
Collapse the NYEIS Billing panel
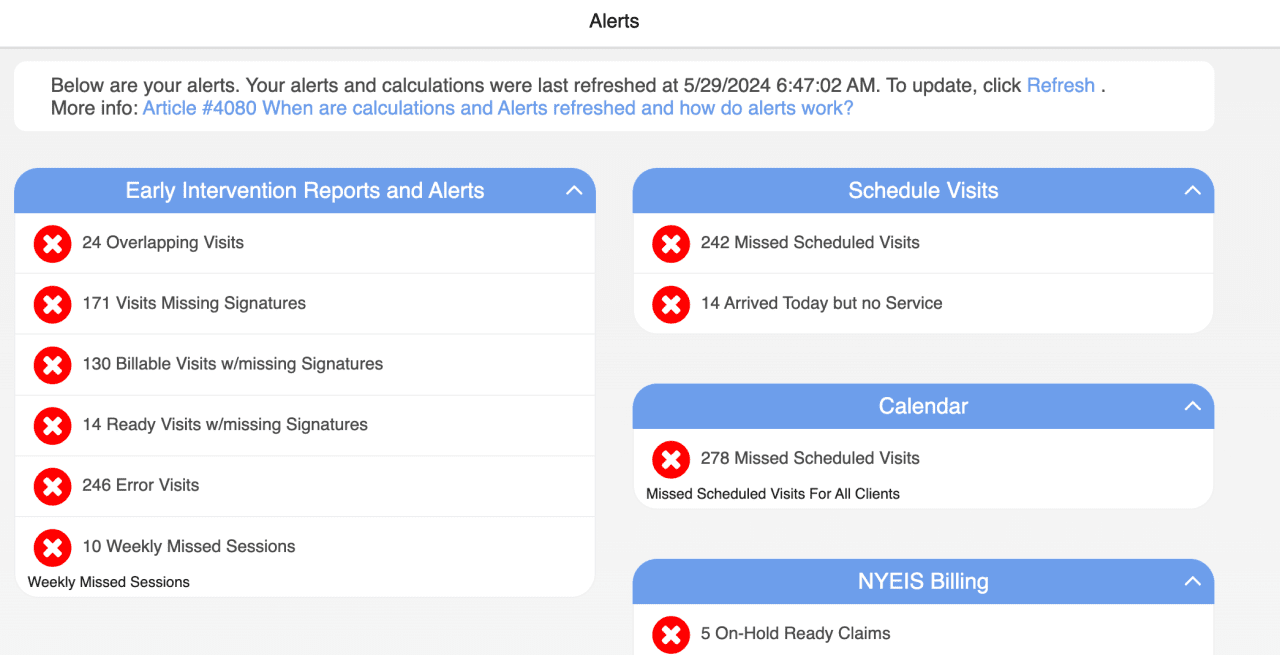[x=1192, y=581]
